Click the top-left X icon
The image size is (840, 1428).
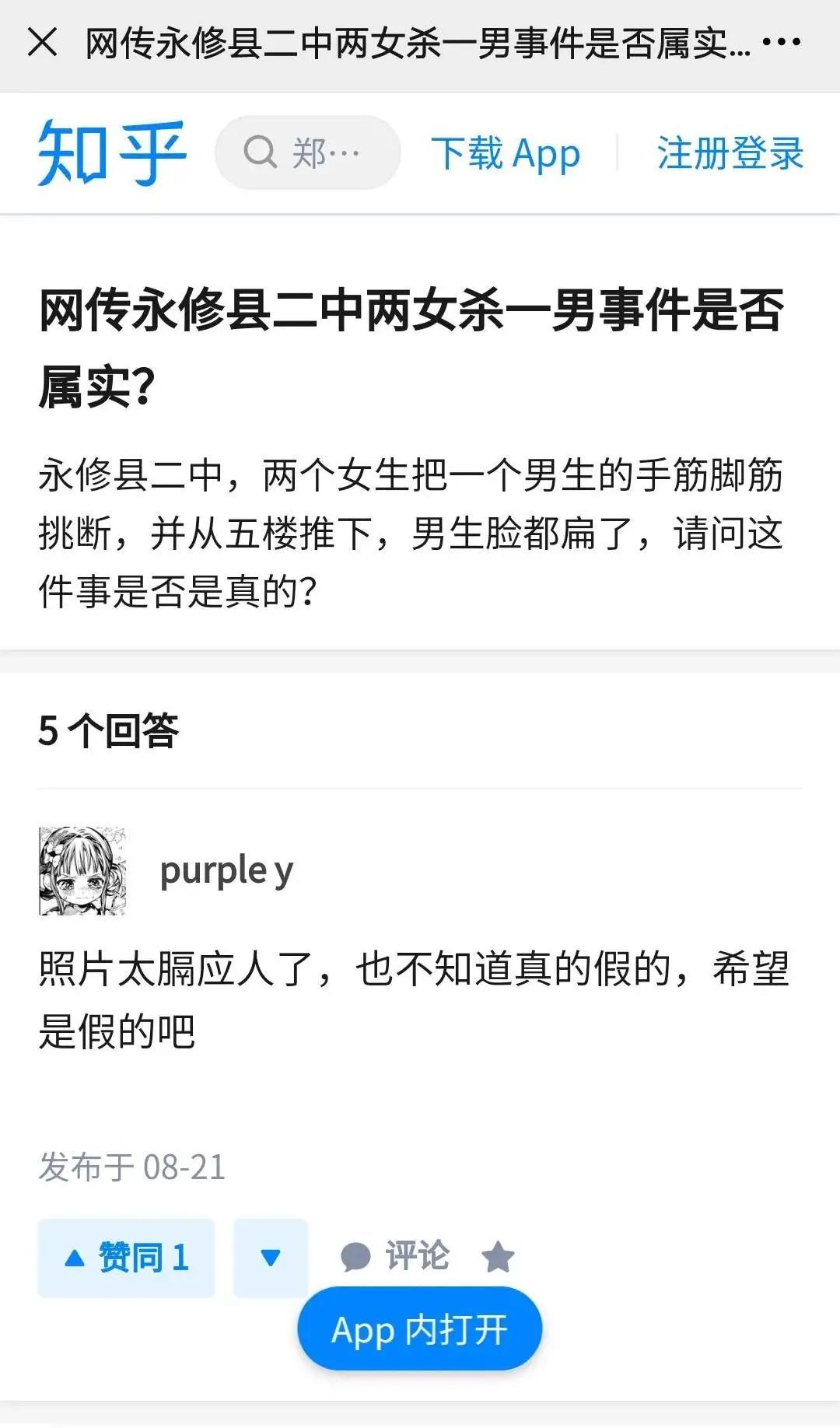tap(43, 43)
